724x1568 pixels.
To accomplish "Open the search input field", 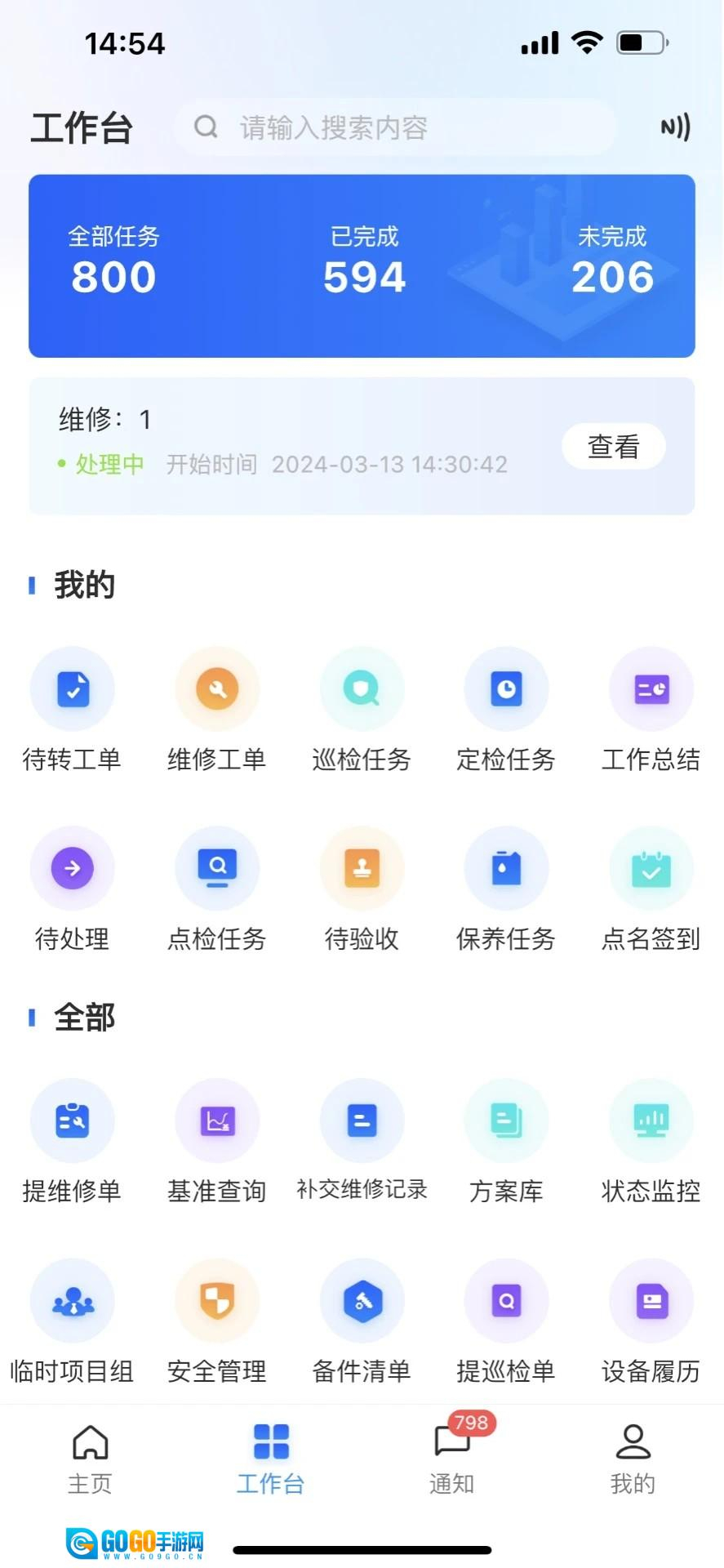I will tap(395, 127).
